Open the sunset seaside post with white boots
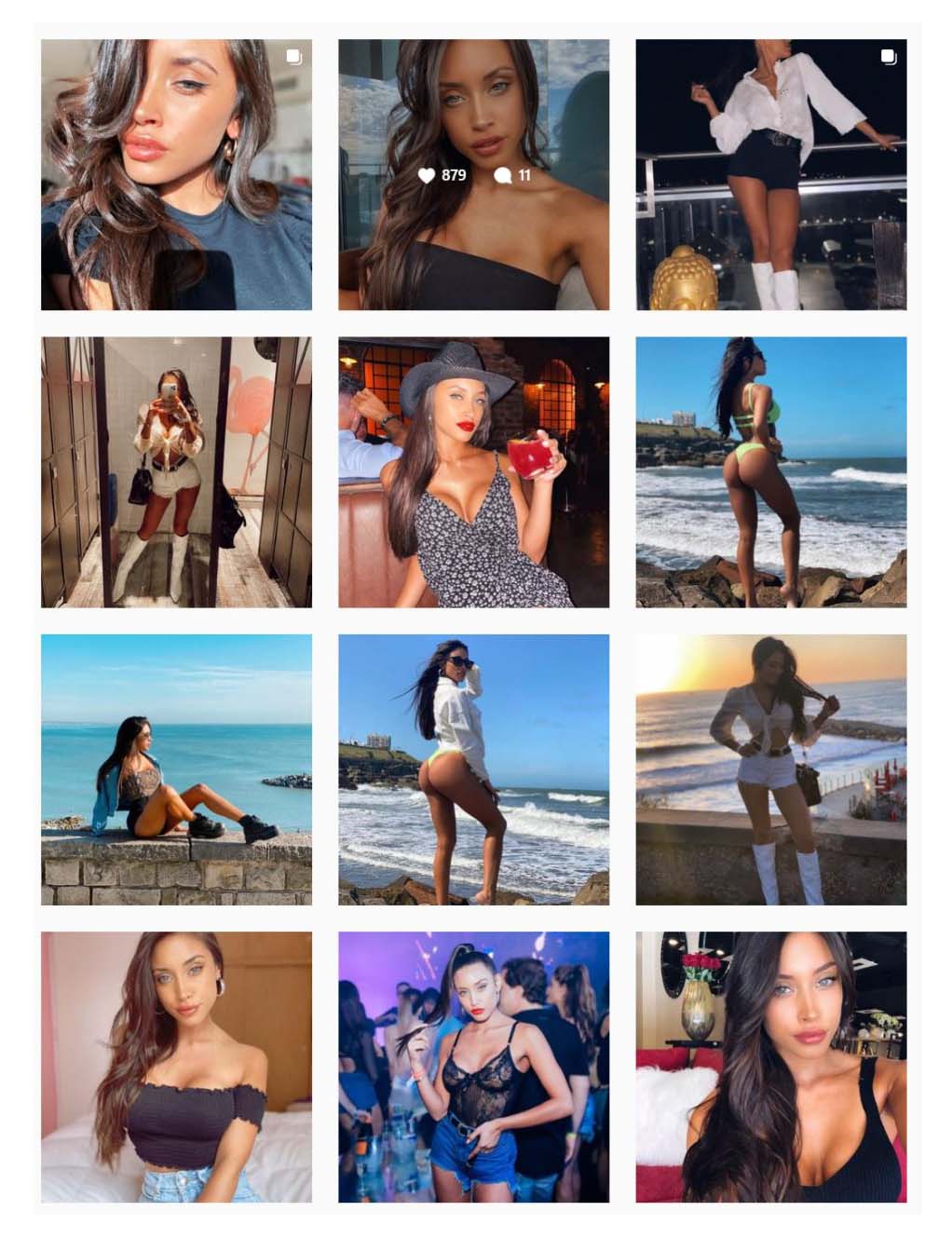The width and height of the screenshot is (952, 1252). tap(770, 769)
